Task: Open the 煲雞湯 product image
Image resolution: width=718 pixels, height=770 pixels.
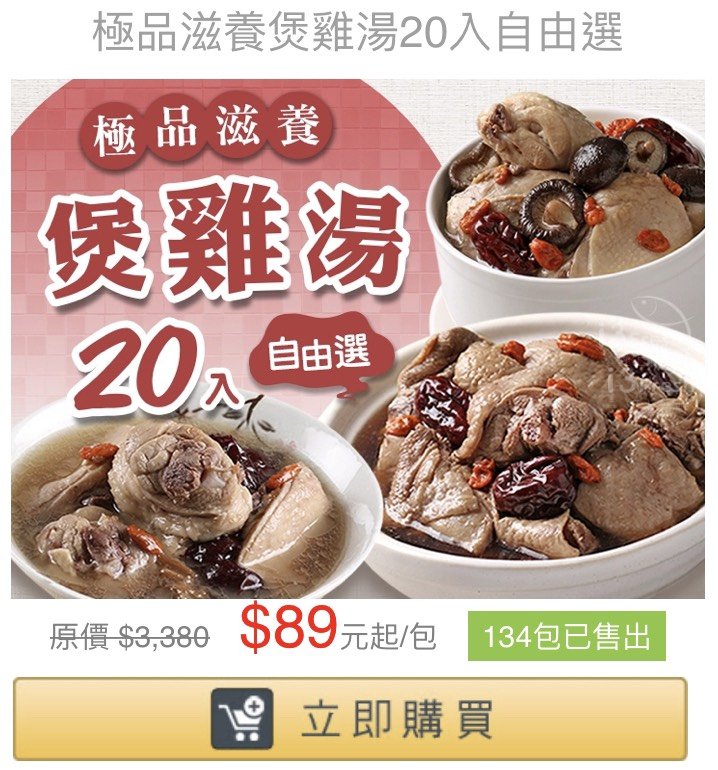Action: click(358, 340)
